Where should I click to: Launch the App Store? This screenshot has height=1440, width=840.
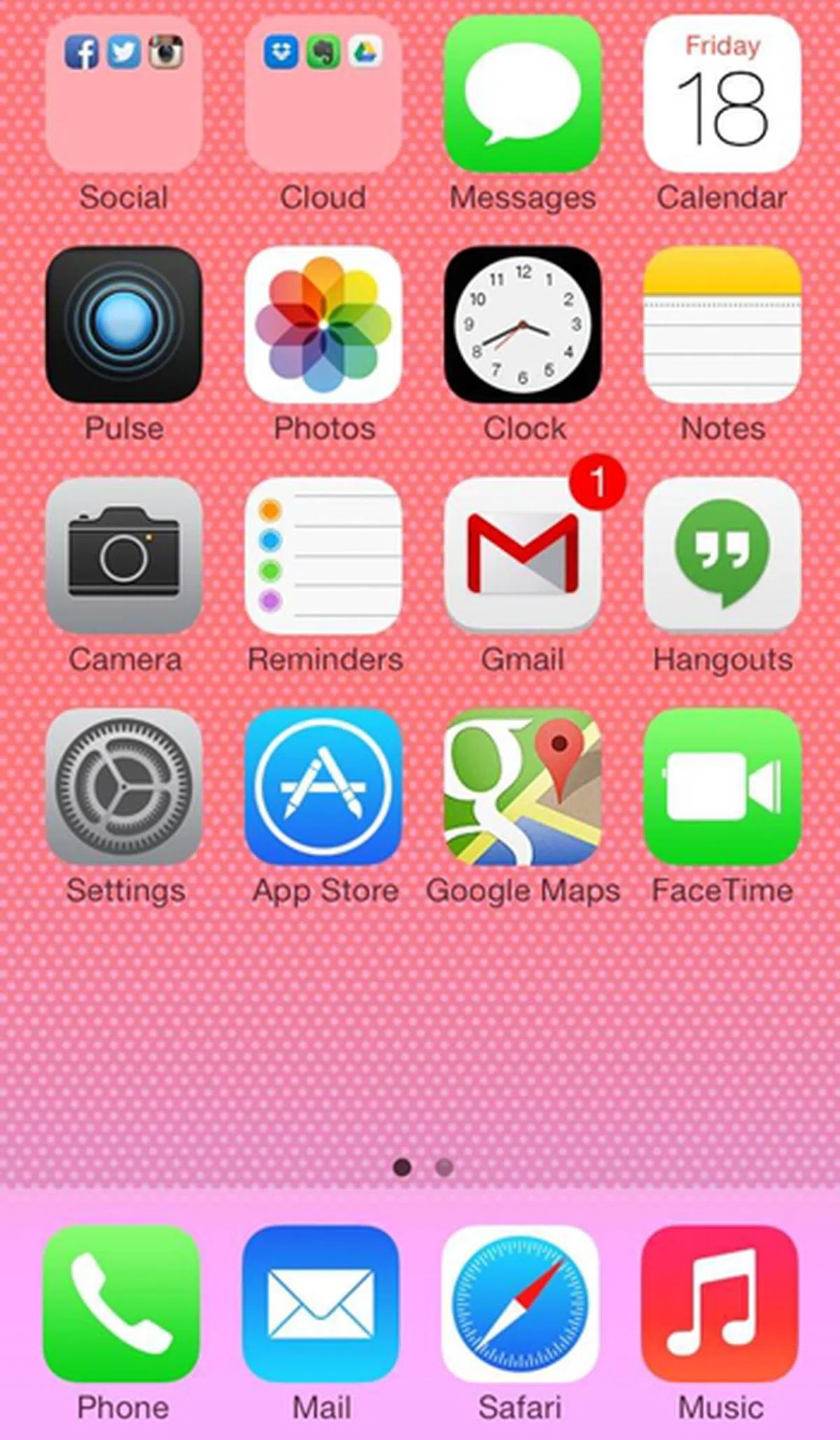tap(323, 787)
